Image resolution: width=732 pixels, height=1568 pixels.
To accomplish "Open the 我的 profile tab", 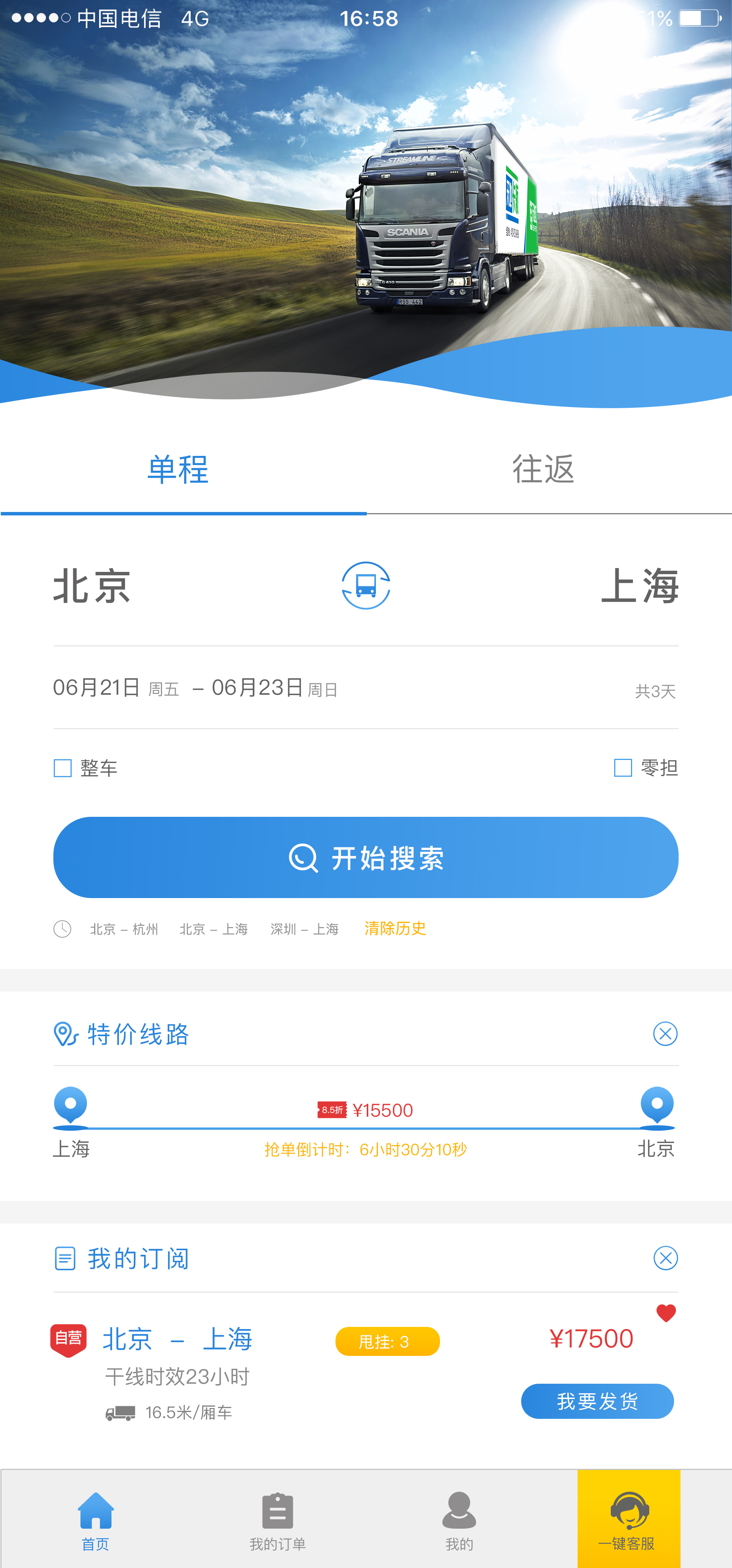I will [x=459, y=1521].
